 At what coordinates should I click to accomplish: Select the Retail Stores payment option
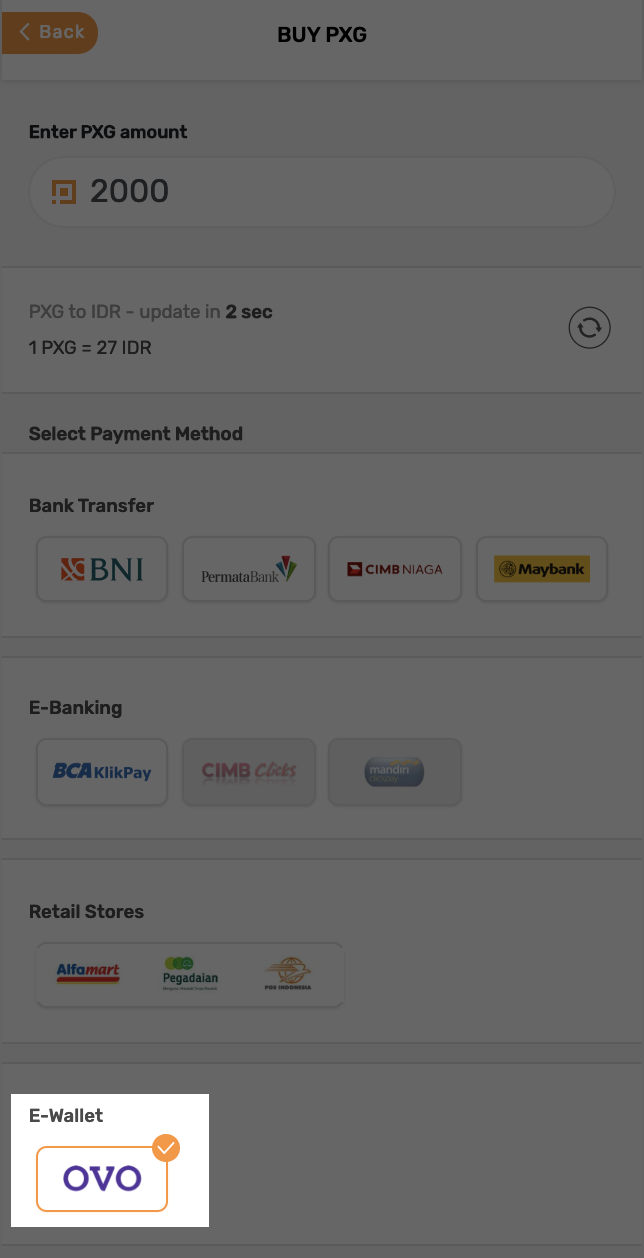pyautogui.click(x=189, y=973)
